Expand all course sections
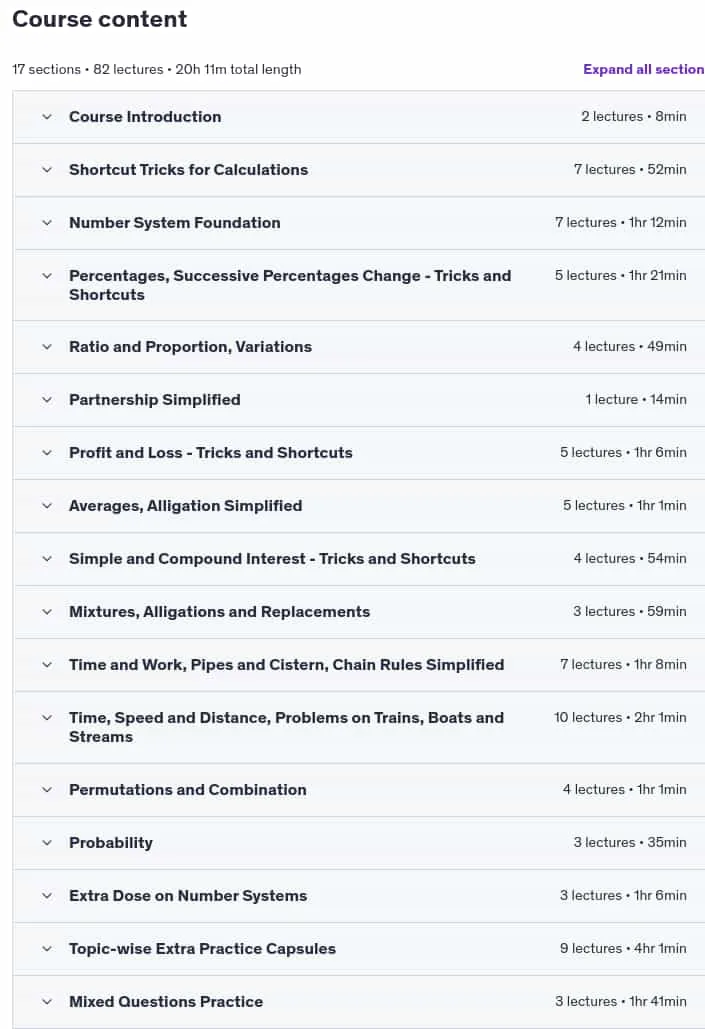Screen dimensions: 705x1029 point(643,69)
